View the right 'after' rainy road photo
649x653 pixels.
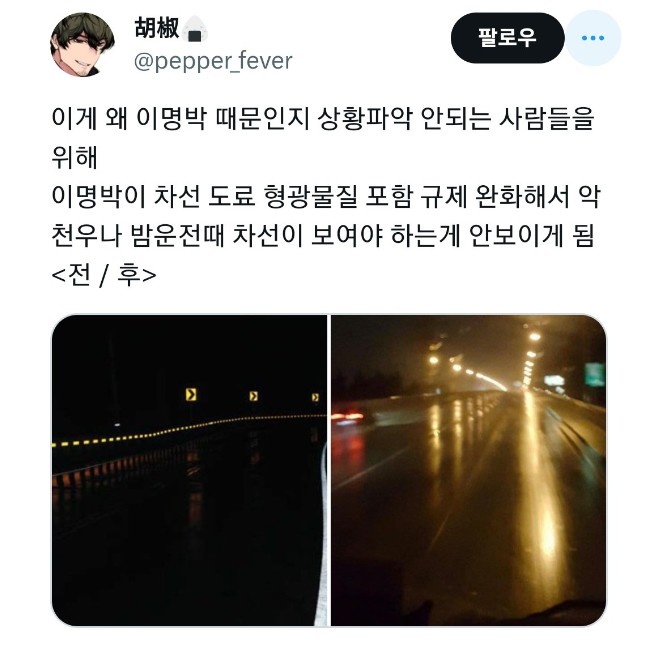pyautogui.click(x=468, y=470)
